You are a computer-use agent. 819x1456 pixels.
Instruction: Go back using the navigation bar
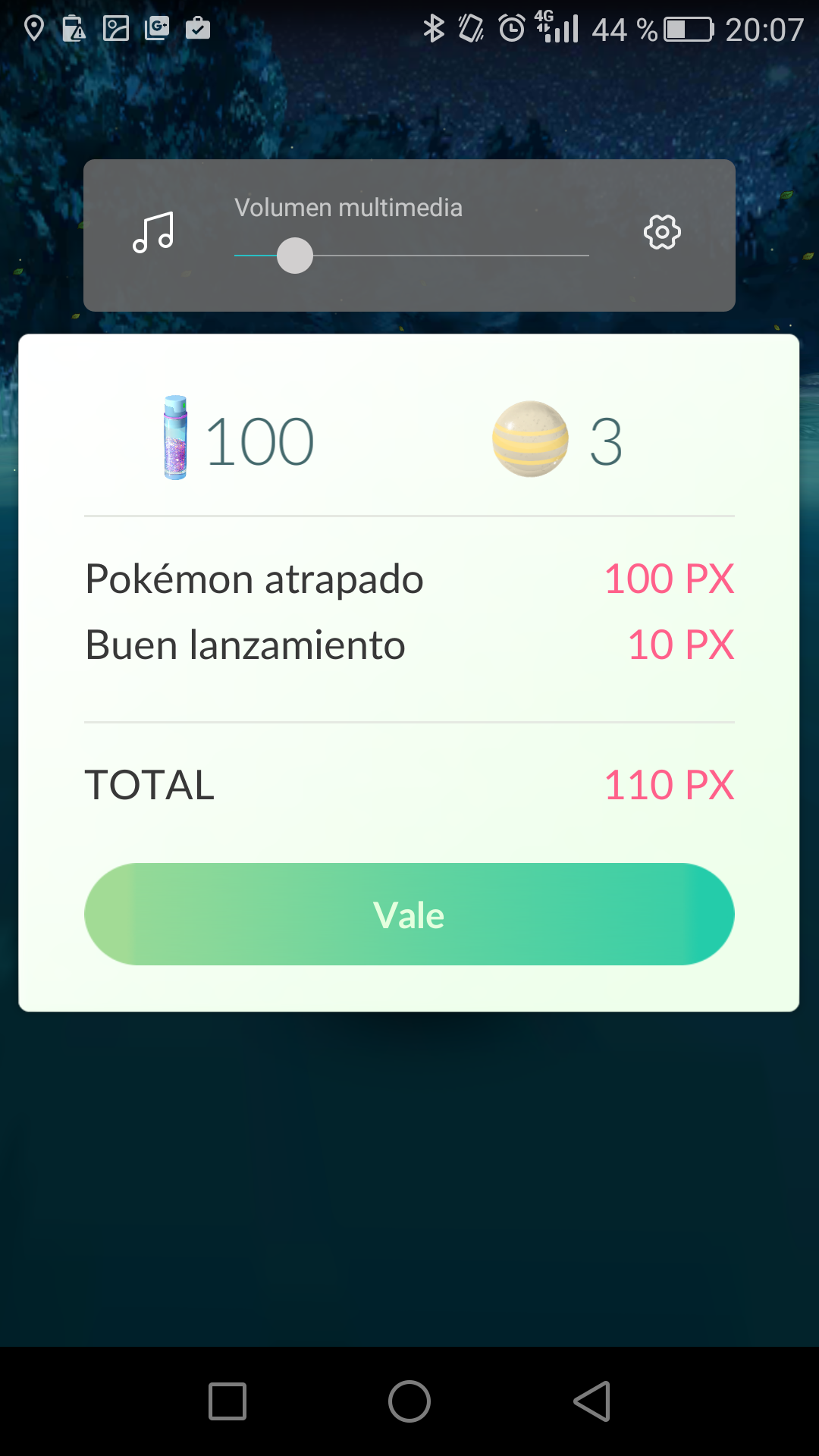pos(592,1401)
